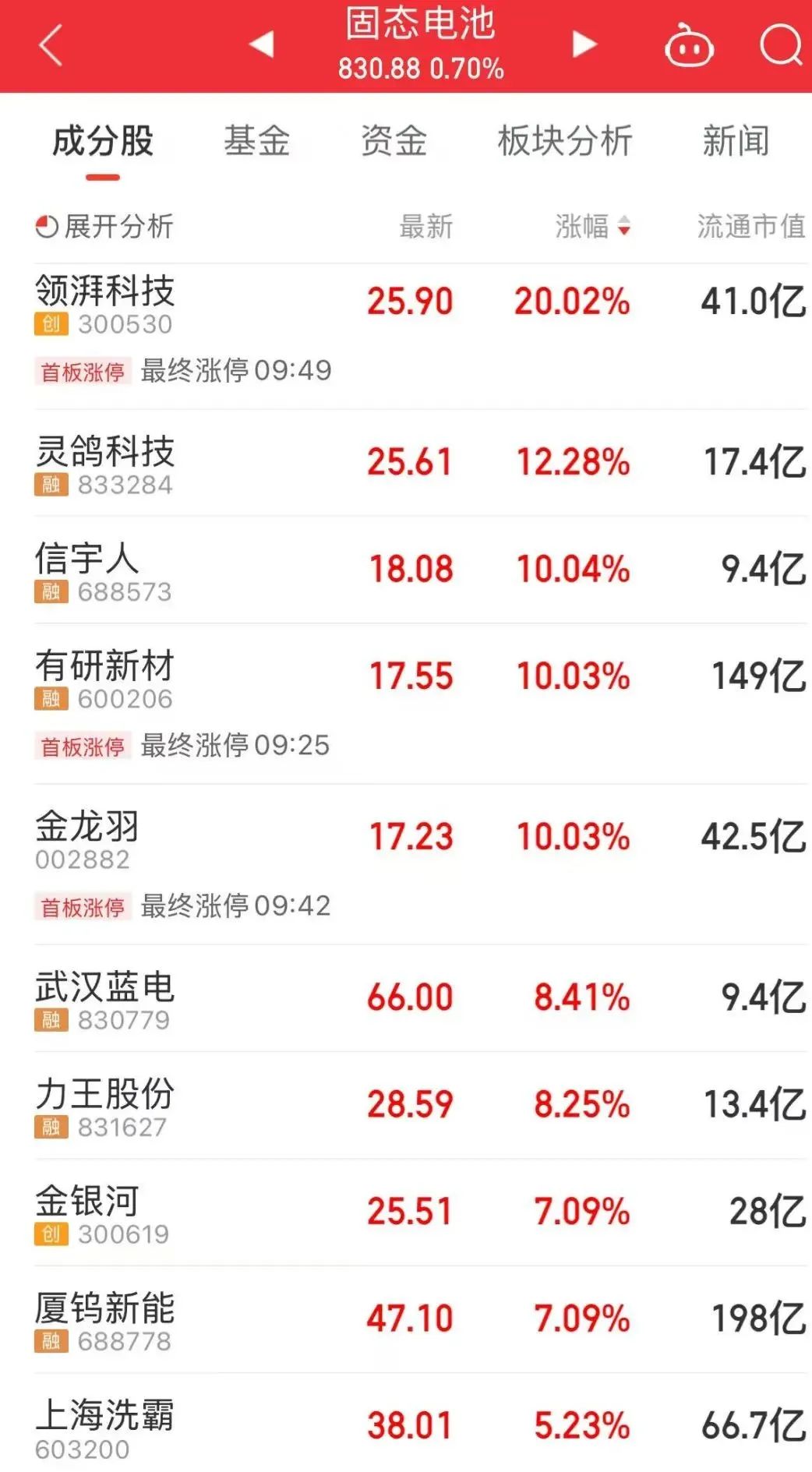Switch to the 新闻 tab
The image size is (812, 1472).
[735, 142]
